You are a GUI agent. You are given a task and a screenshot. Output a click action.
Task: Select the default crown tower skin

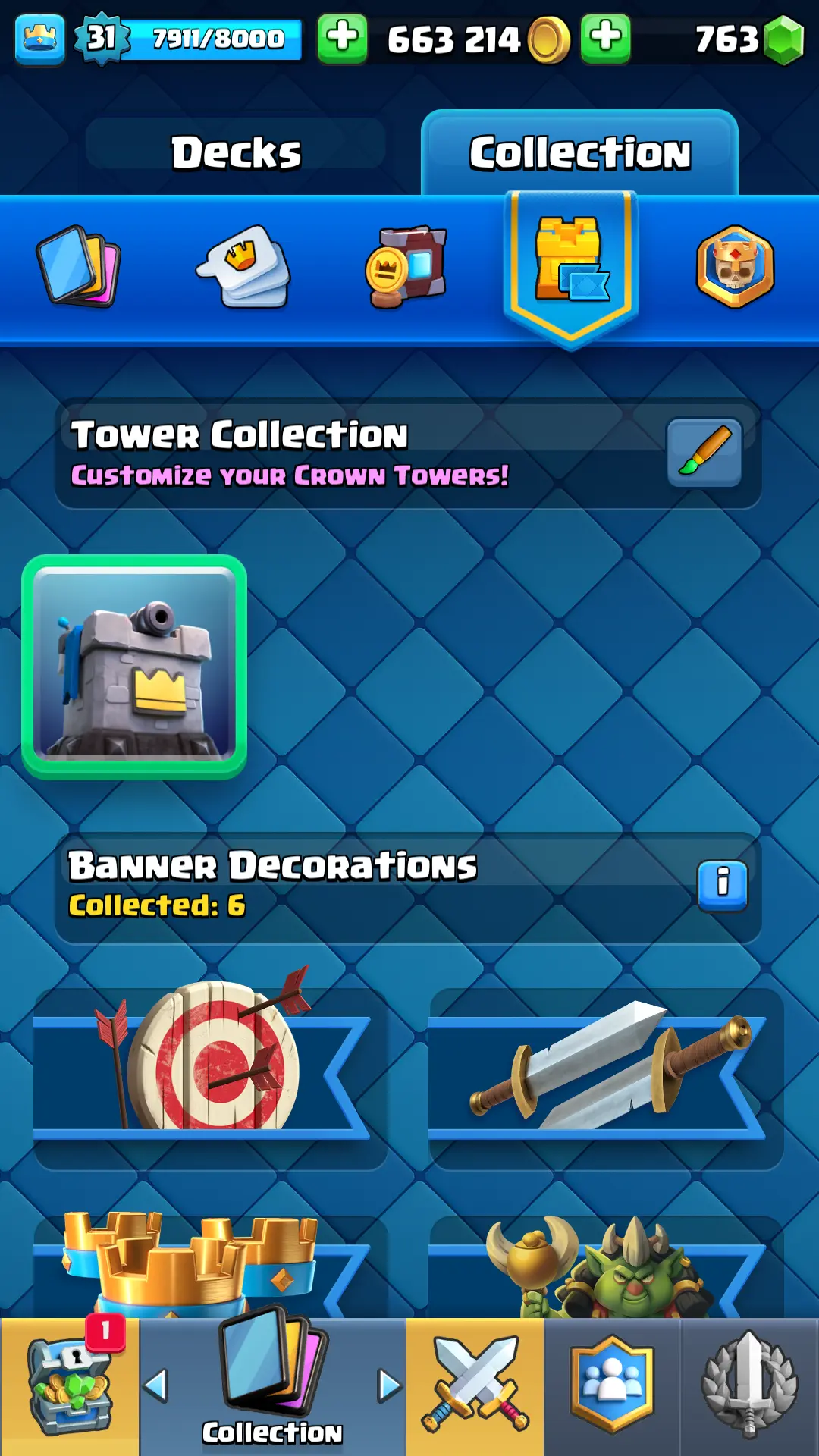(x=134, y=667)
